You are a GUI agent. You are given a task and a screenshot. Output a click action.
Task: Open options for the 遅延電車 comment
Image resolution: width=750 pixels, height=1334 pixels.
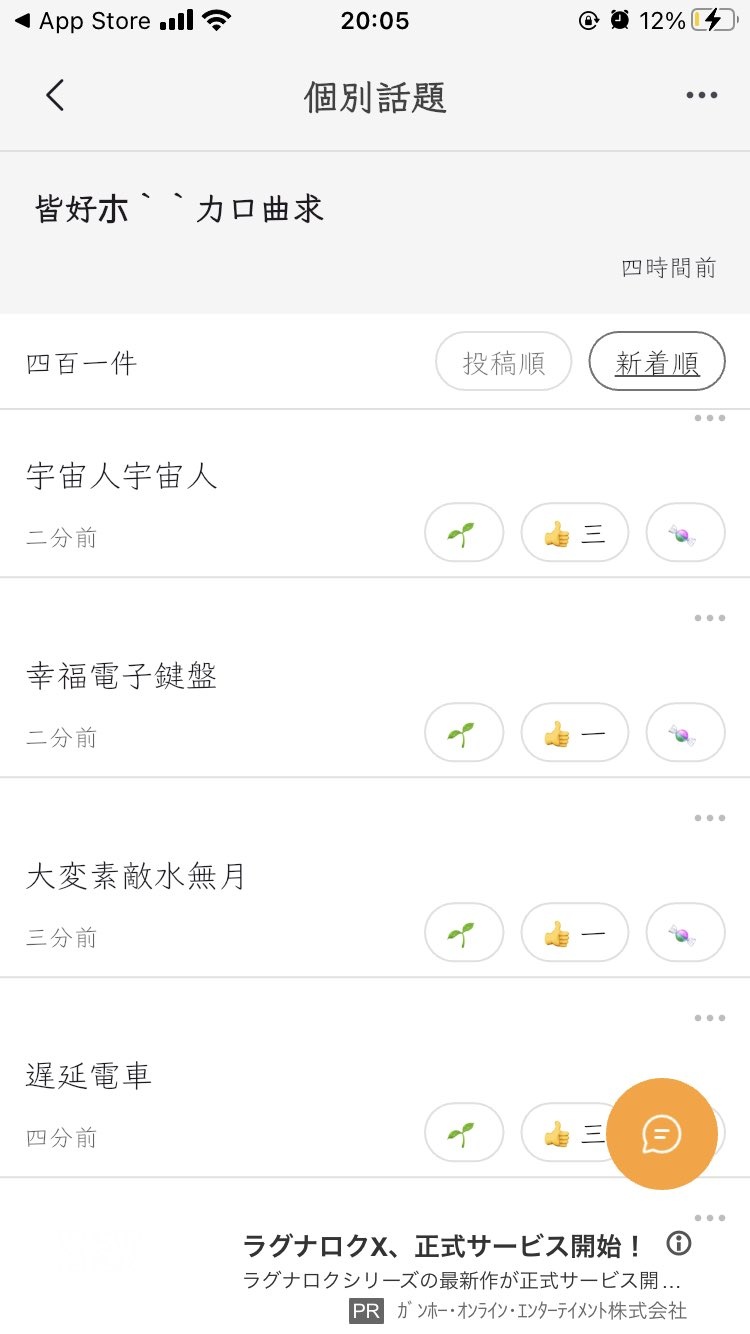(710, 1018)
